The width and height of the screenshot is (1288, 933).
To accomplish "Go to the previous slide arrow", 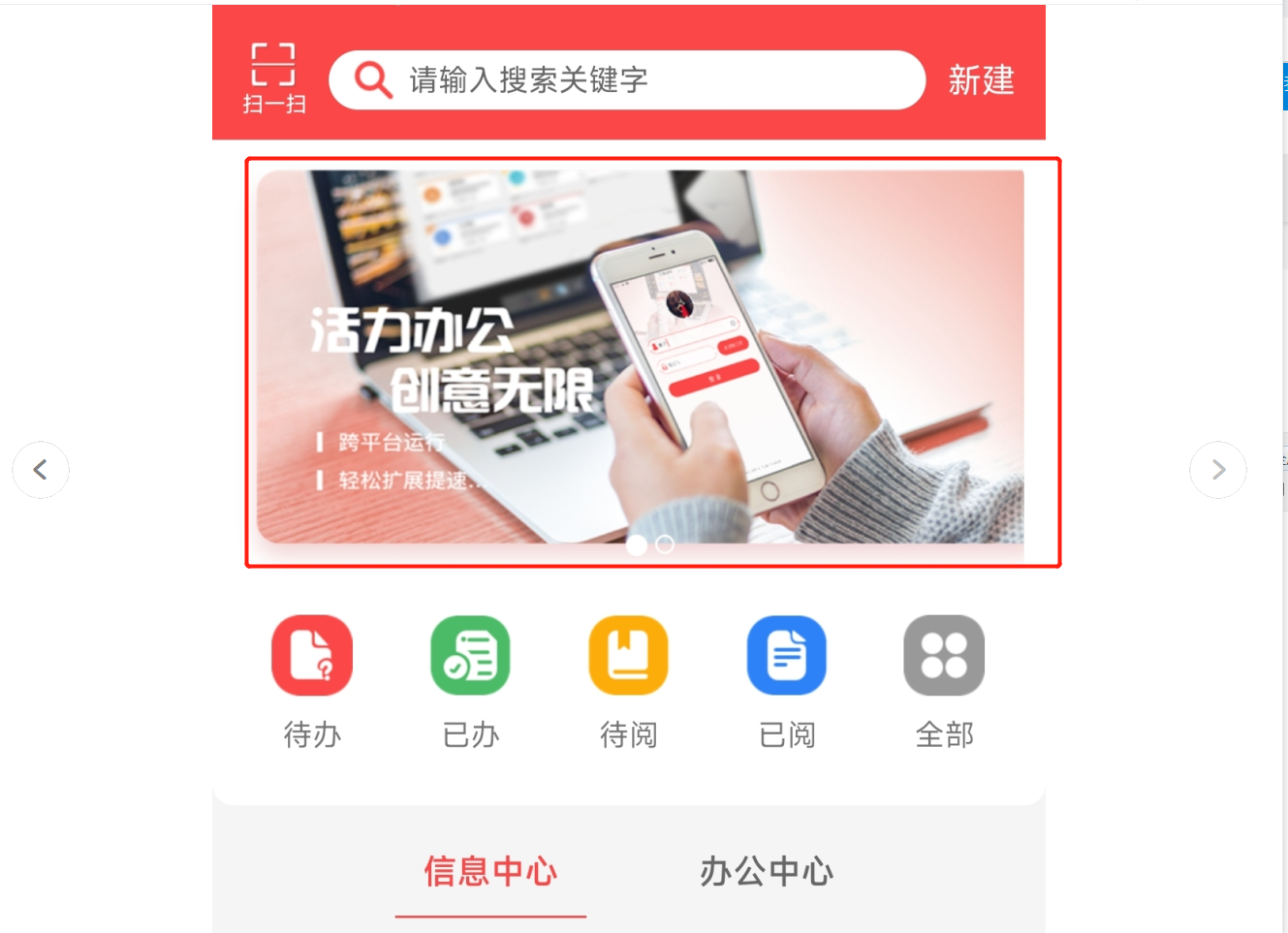I will pos(41,470).
